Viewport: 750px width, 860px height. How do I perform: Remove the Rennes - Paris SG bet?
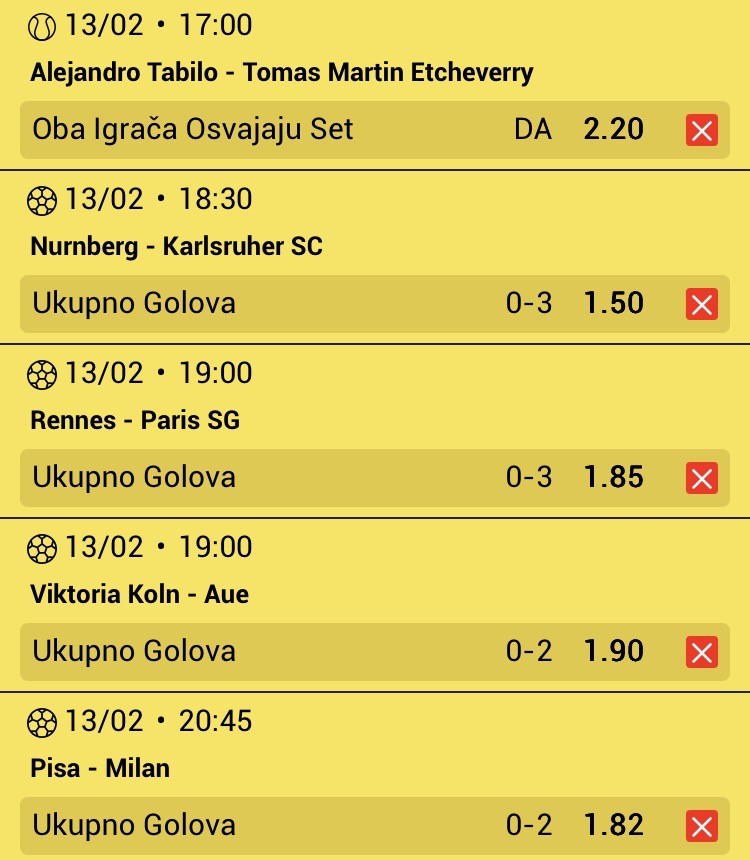click(702, 478)
